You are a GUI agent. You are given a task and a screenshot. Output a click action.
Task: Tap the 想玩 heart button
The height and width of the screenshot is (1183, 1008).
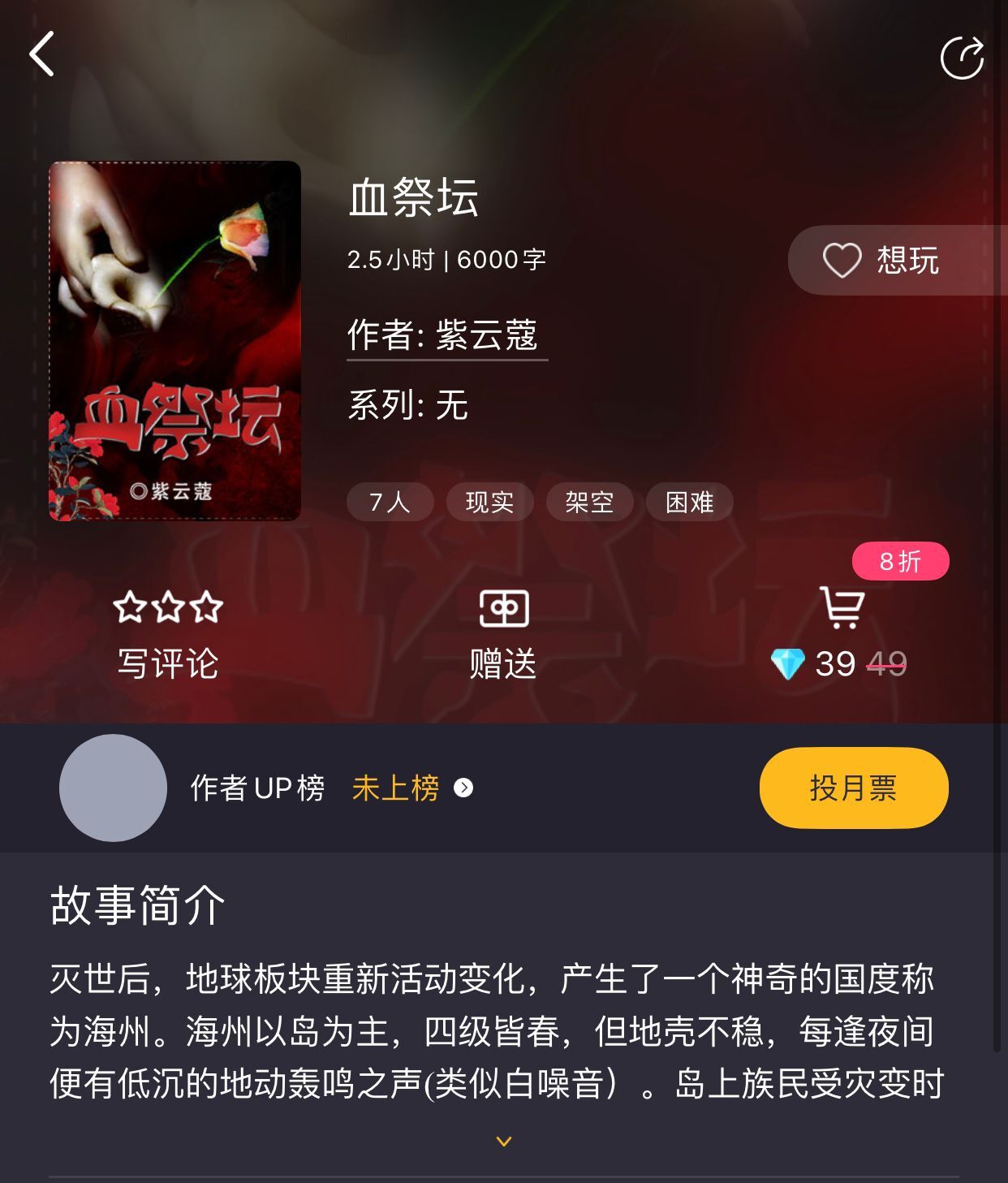pos(882,261)
